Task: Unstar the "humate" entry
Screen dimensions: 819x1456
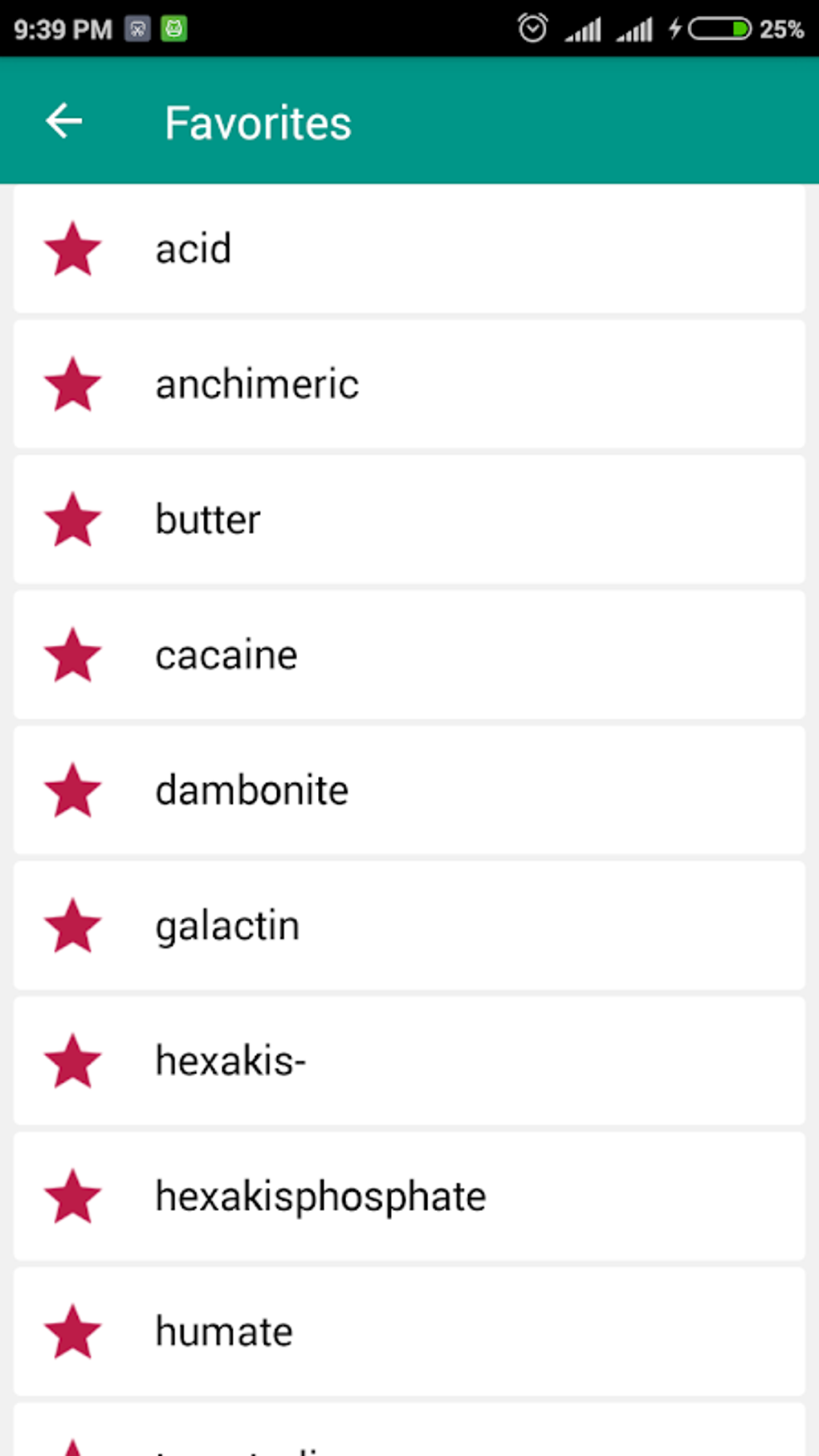Action: [72, 1332]
